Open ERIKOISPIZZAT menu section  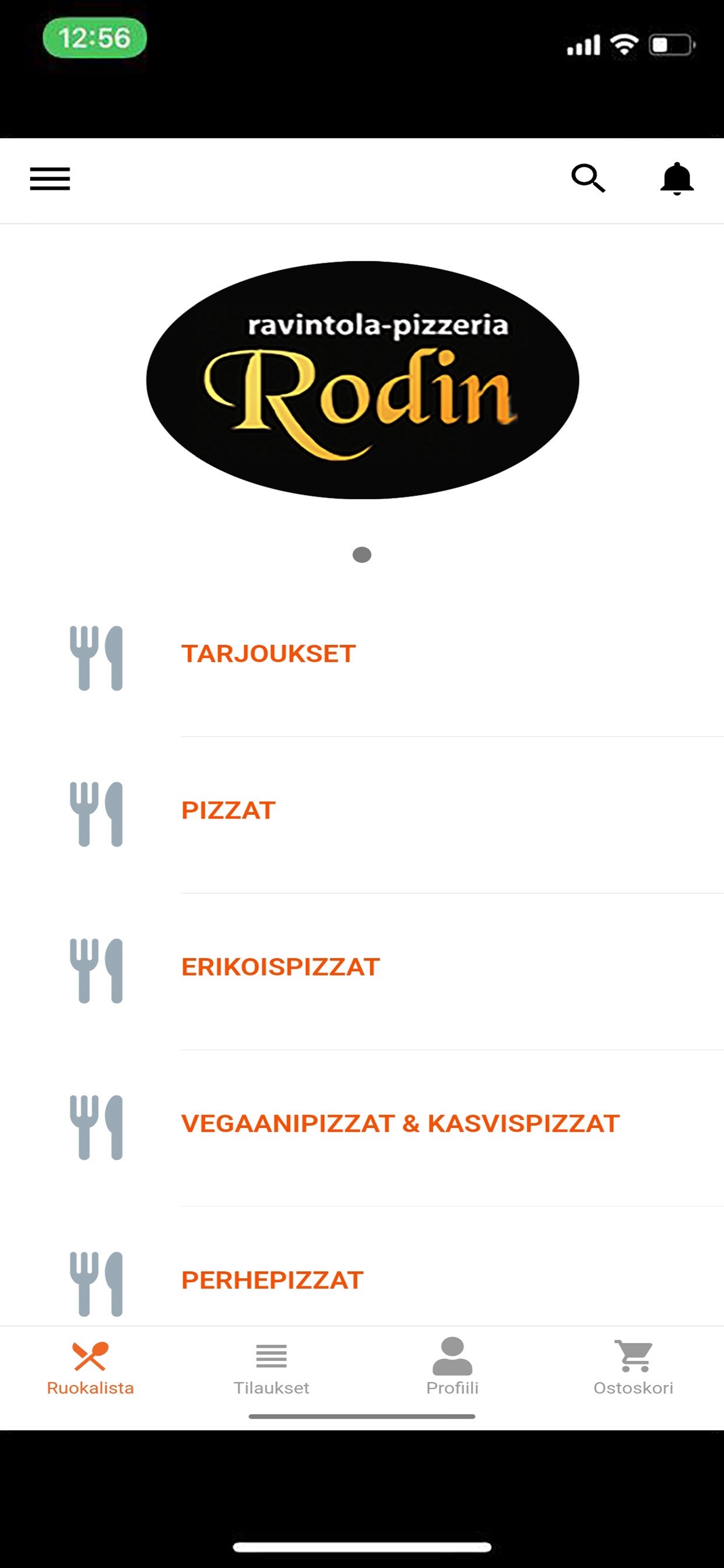362,971
